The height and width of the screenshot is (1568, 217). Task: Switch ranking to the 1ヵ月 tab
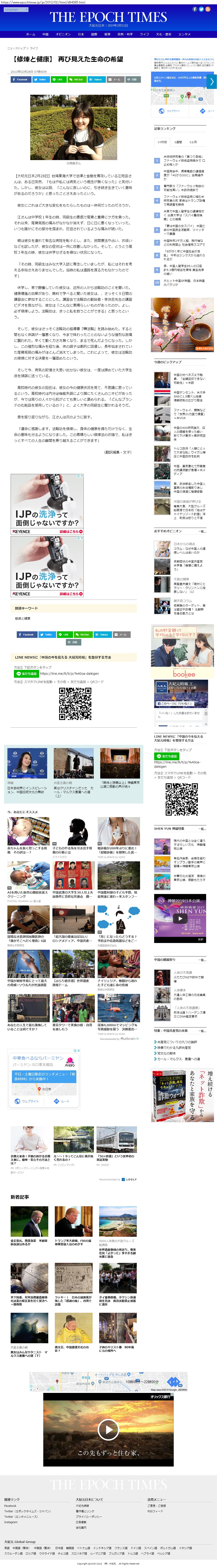point(193,142)
